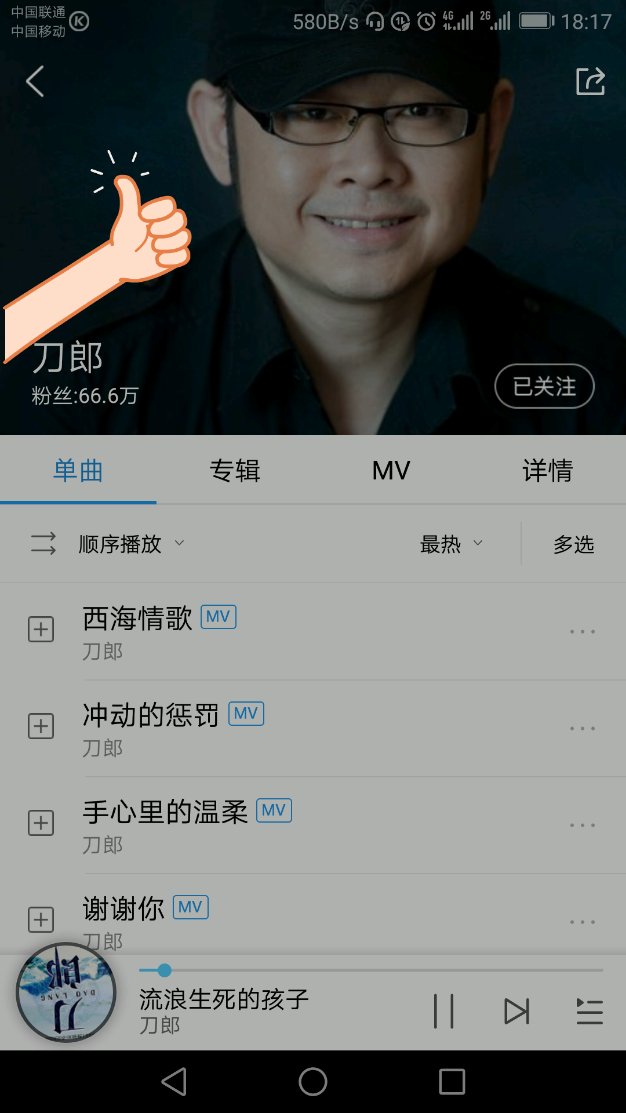Screen dimensions: 626x1113
Task: Go back using the top-left arrow
Action: pyautogui.click(x=35, y=81)
